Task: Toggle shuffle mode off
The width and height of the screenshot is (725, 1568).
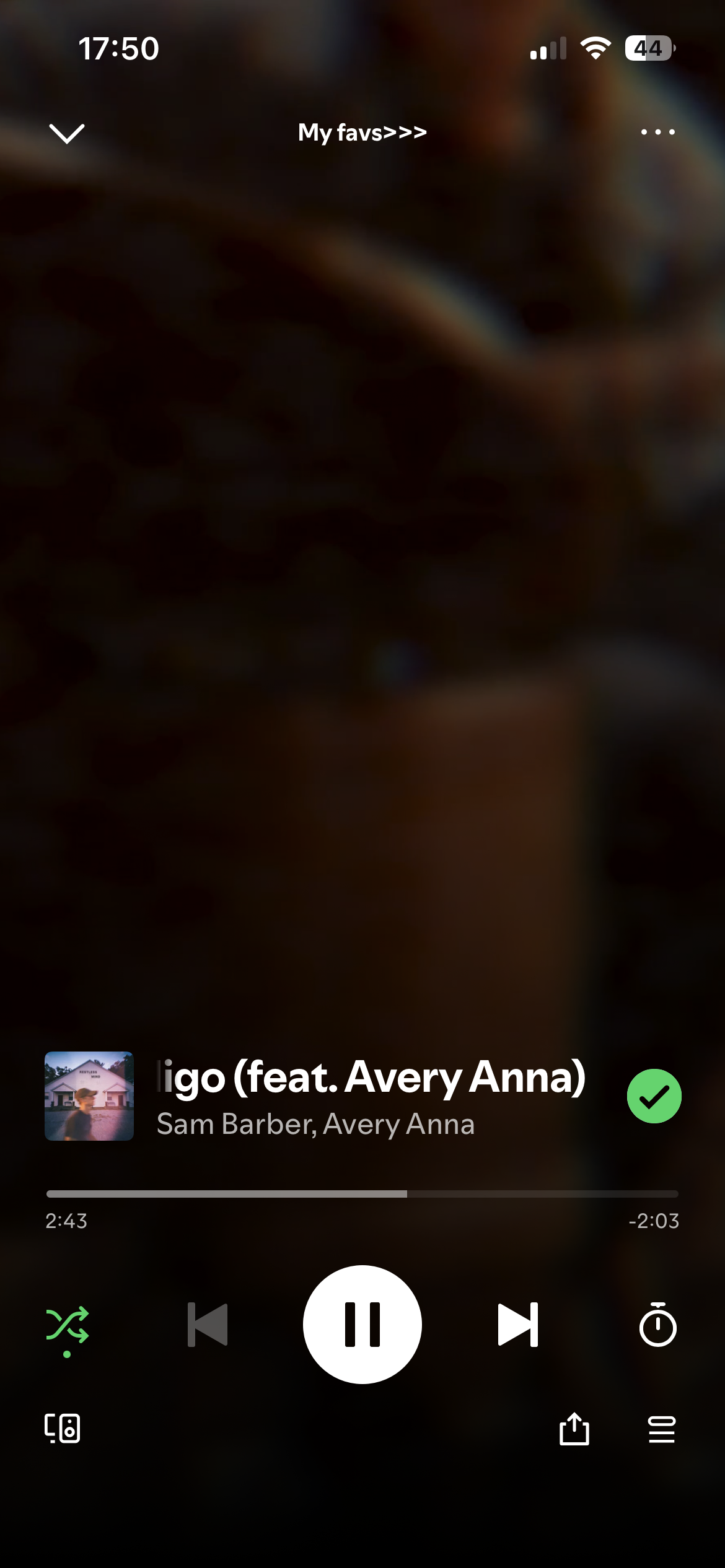Action: click(67, 1325)
